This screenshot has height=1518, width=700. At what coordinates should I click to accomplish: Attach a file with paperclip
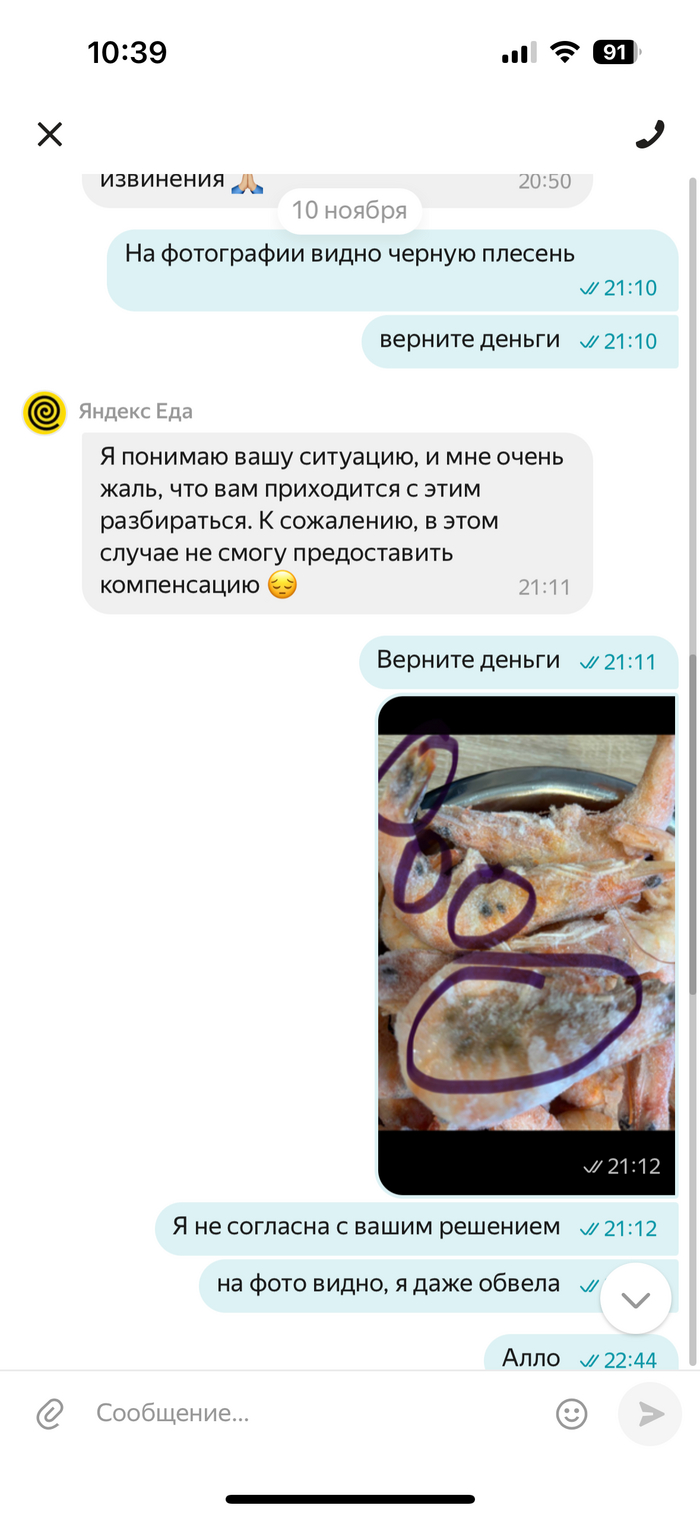50,1413
